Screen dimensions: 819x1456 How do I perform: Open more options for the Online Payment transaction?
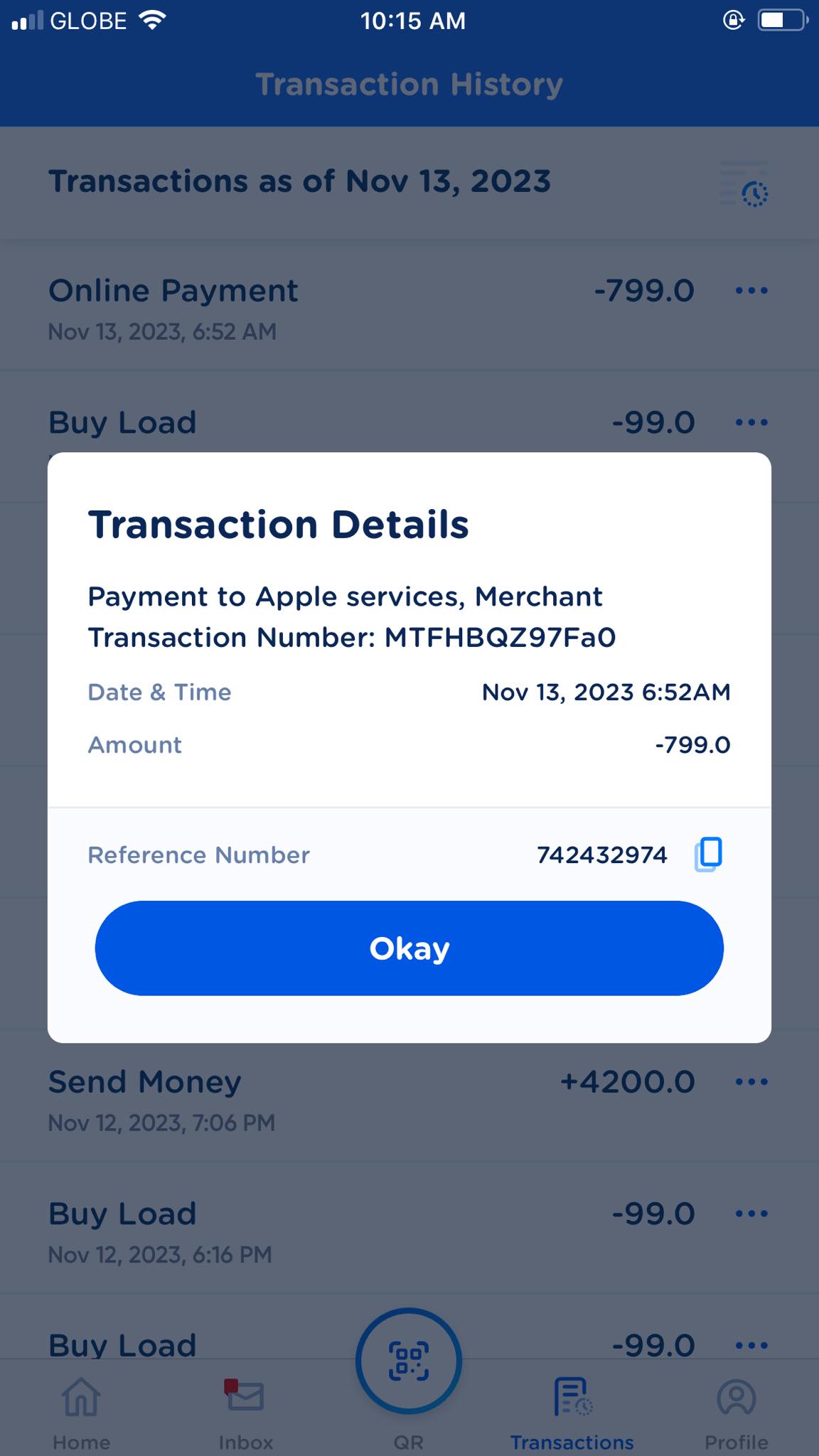click(751, 291)
